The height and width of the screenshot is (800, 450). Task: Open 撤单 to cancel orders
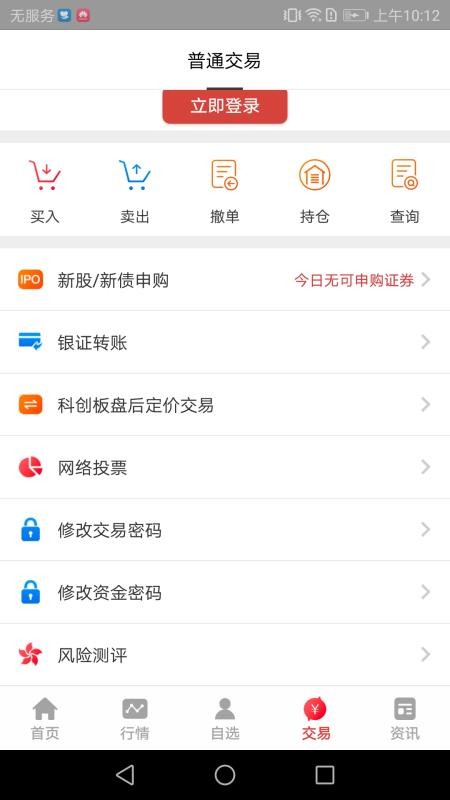pos(224,191)
